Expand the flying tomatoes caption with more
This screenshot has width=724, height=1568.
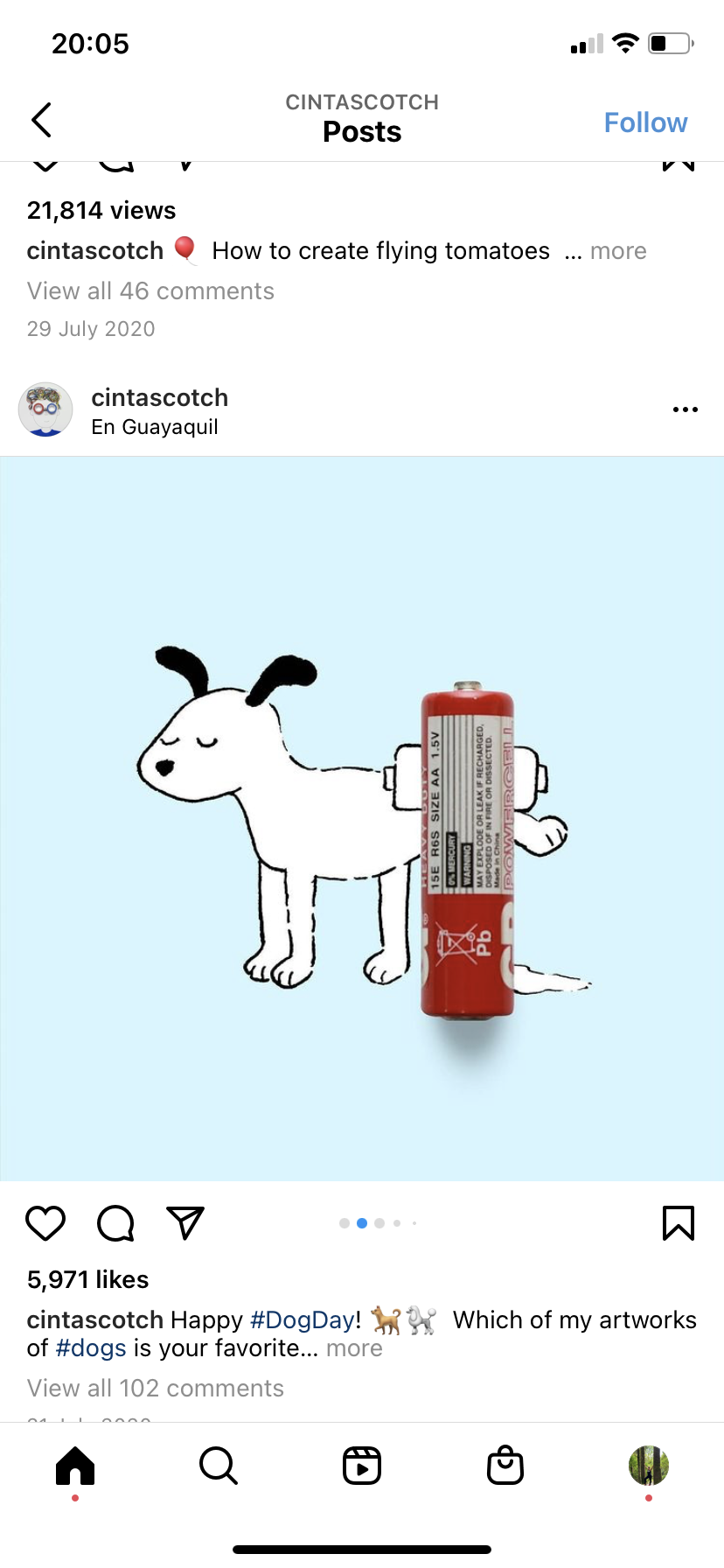point(618,251)
